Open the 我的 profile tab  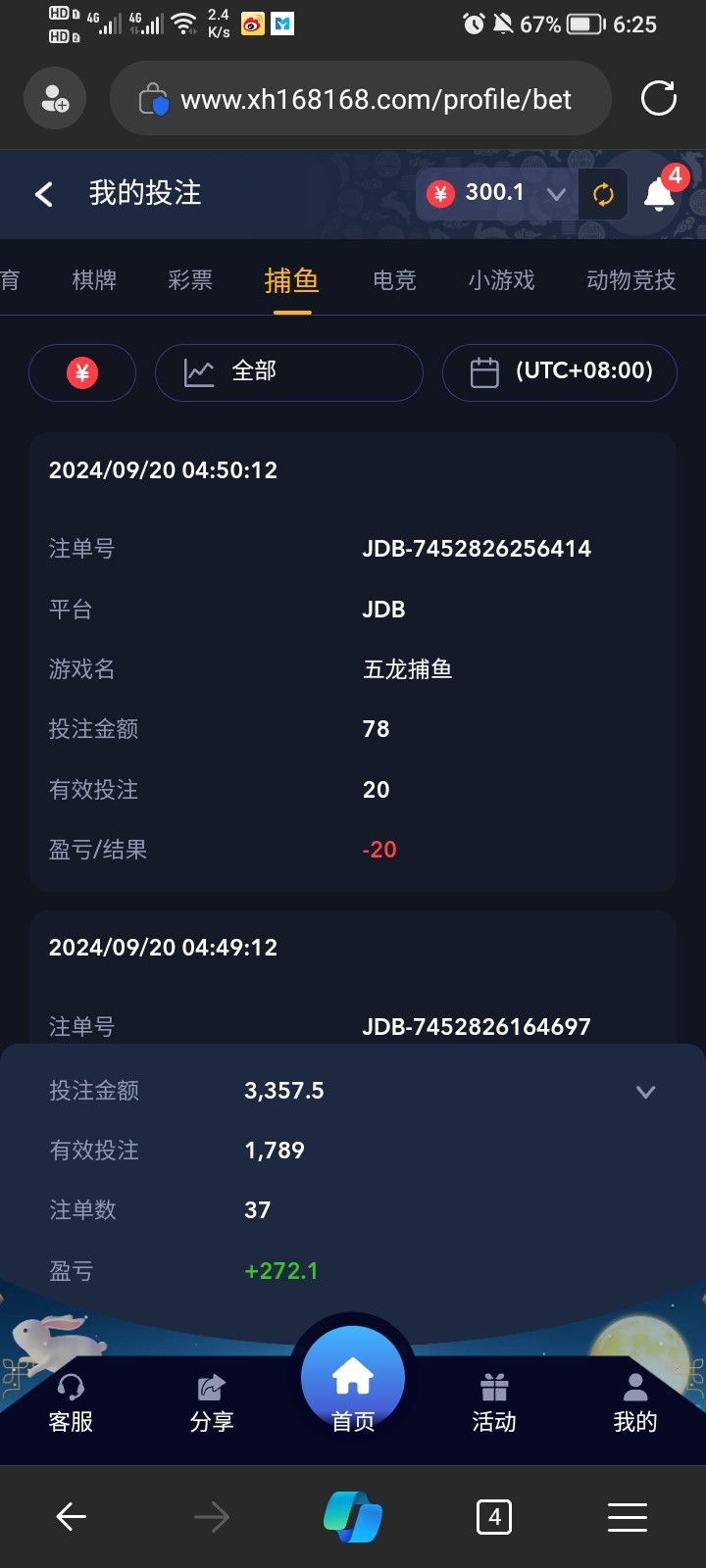(x=635, y=1403)
